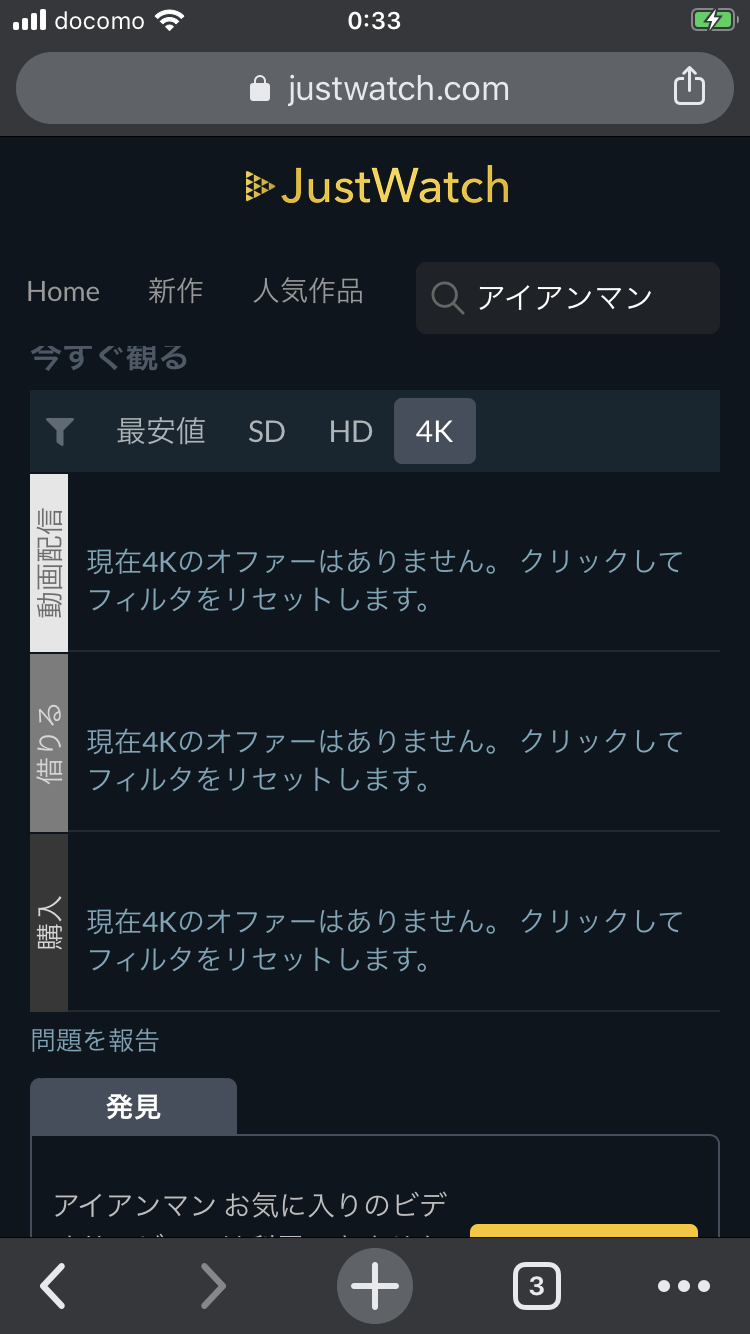Switch to the 新作 tab

pos(175,291)
